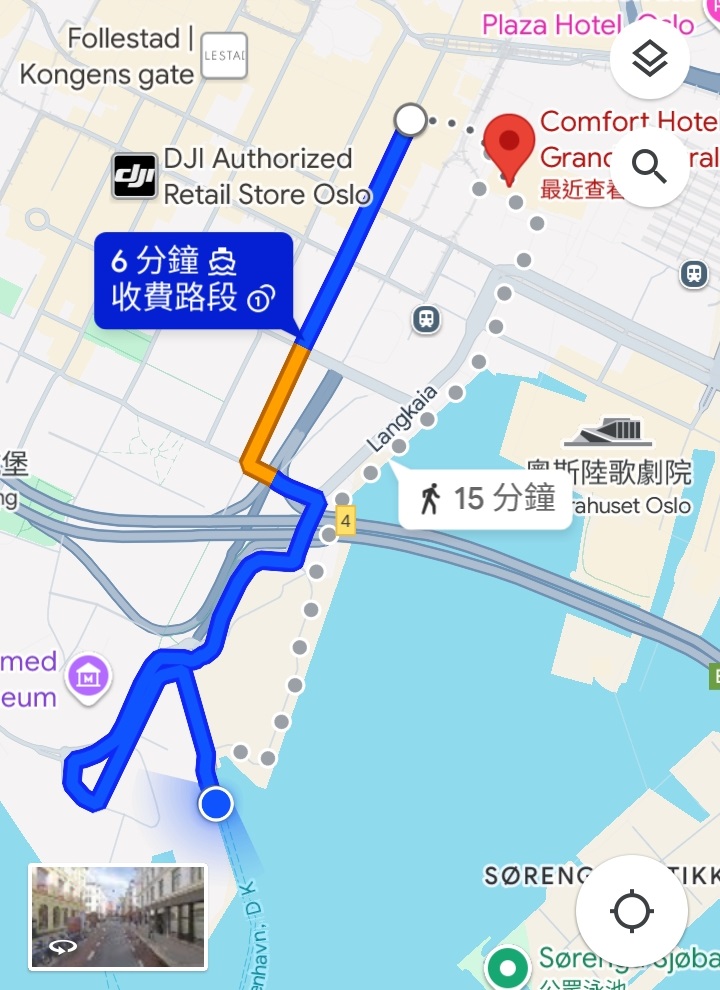Recenter map on my current location
The height and width of the screenshot is (990, 720).
pyautogui.click(x=631, y=912)
